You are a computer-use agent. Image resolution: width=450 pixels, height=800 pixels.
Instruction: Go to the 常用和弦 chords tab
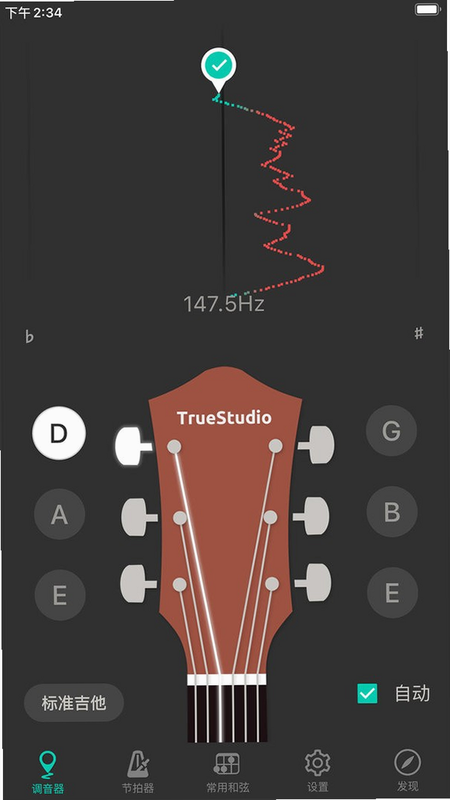228,772
